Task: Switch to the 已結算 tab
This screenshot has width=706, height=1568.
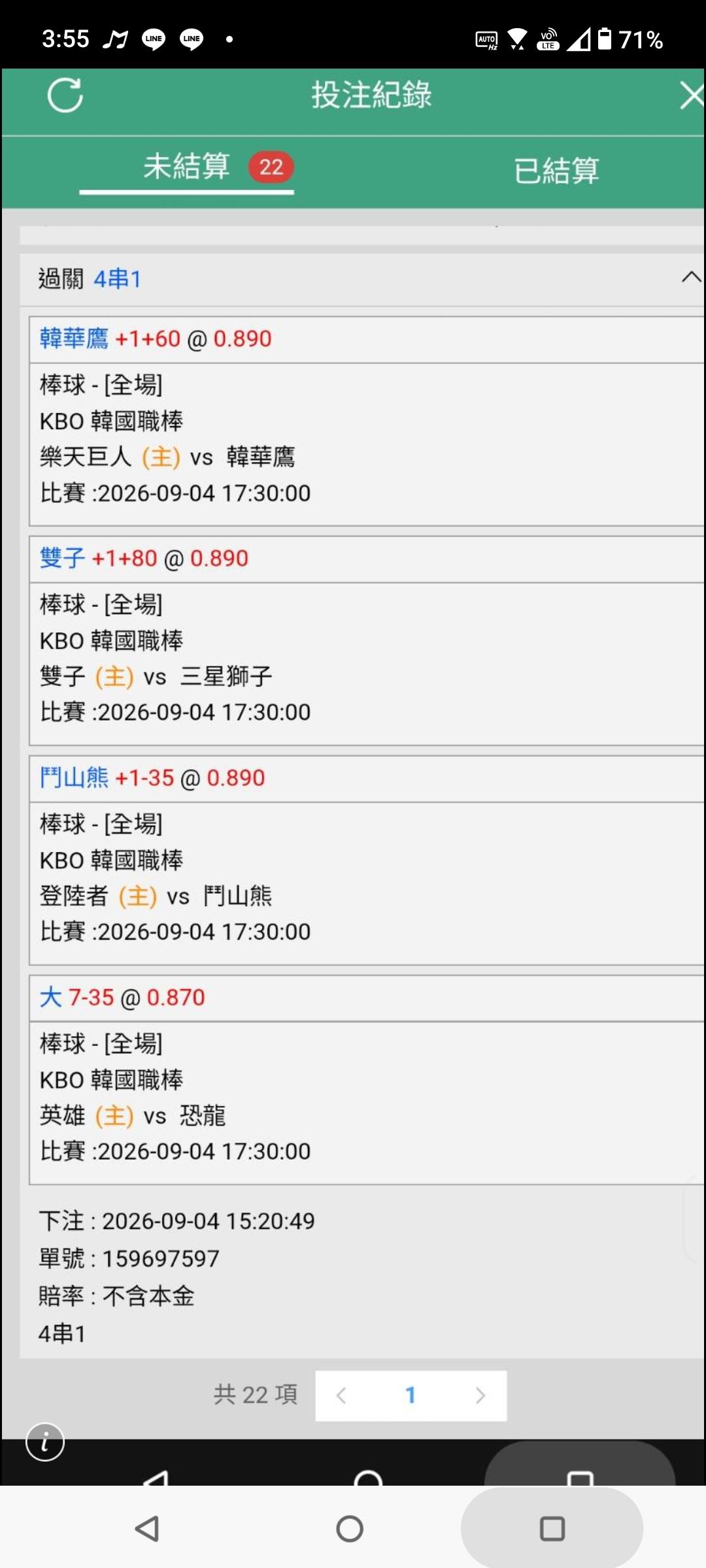Action: (x=556, y=171)
